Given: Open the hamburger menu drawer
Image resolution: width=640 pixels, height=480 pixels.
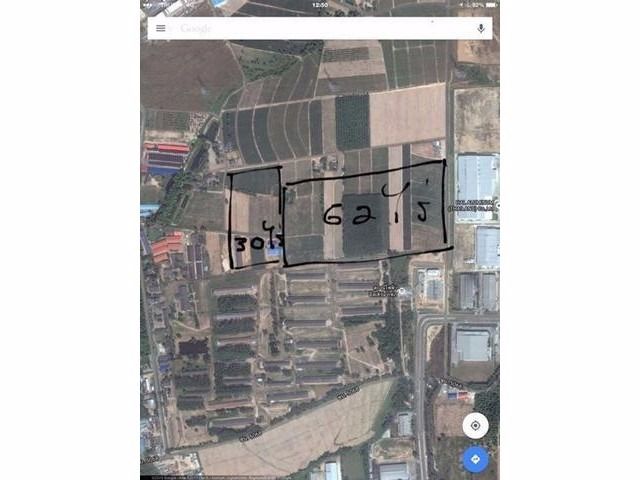Looking at the screenshot, I should pyautogui.click(x=161, y=28).
